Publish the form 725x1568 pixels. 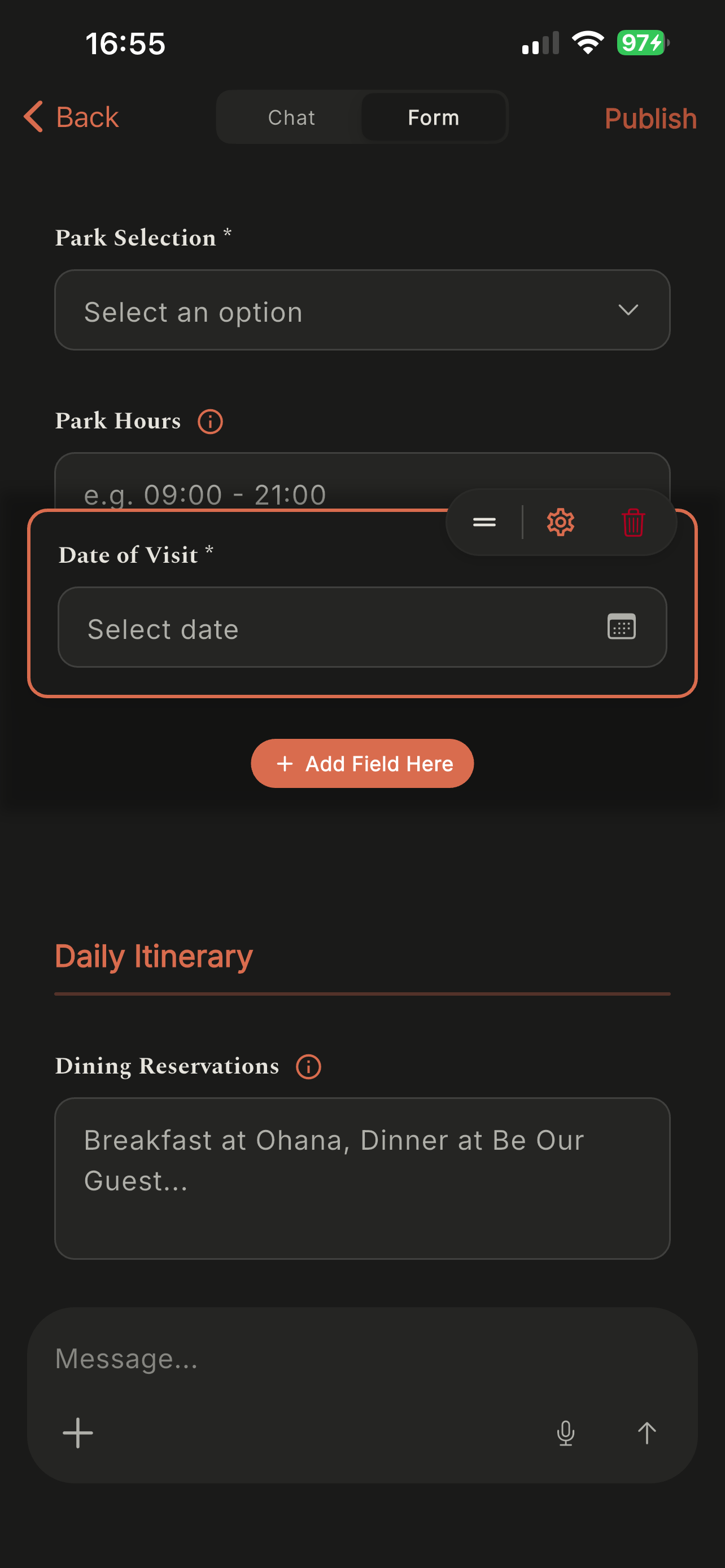[x=650, y=118]
